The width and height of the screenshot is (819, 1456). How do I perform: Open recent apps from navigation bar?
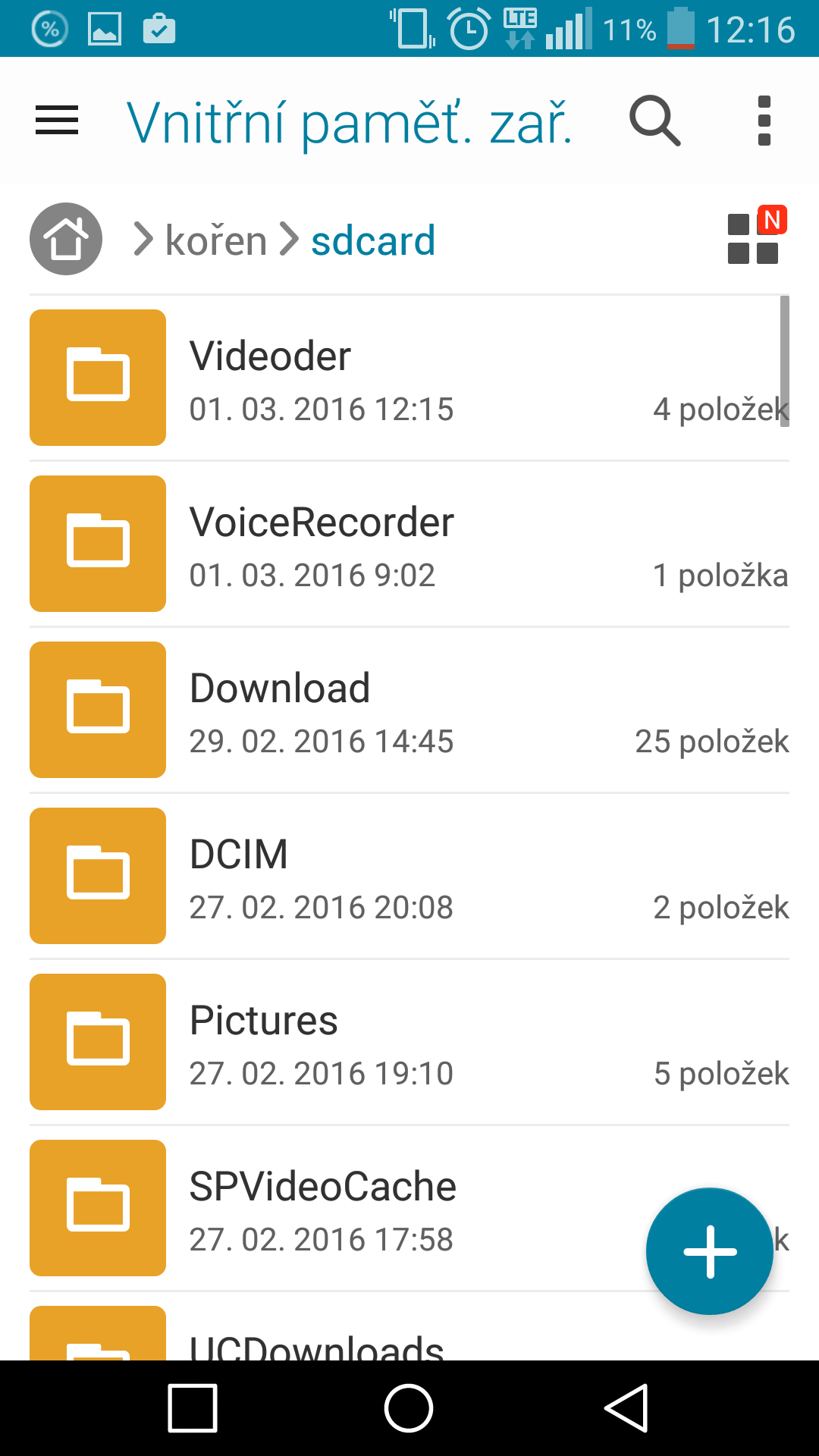click(193, 1408)
